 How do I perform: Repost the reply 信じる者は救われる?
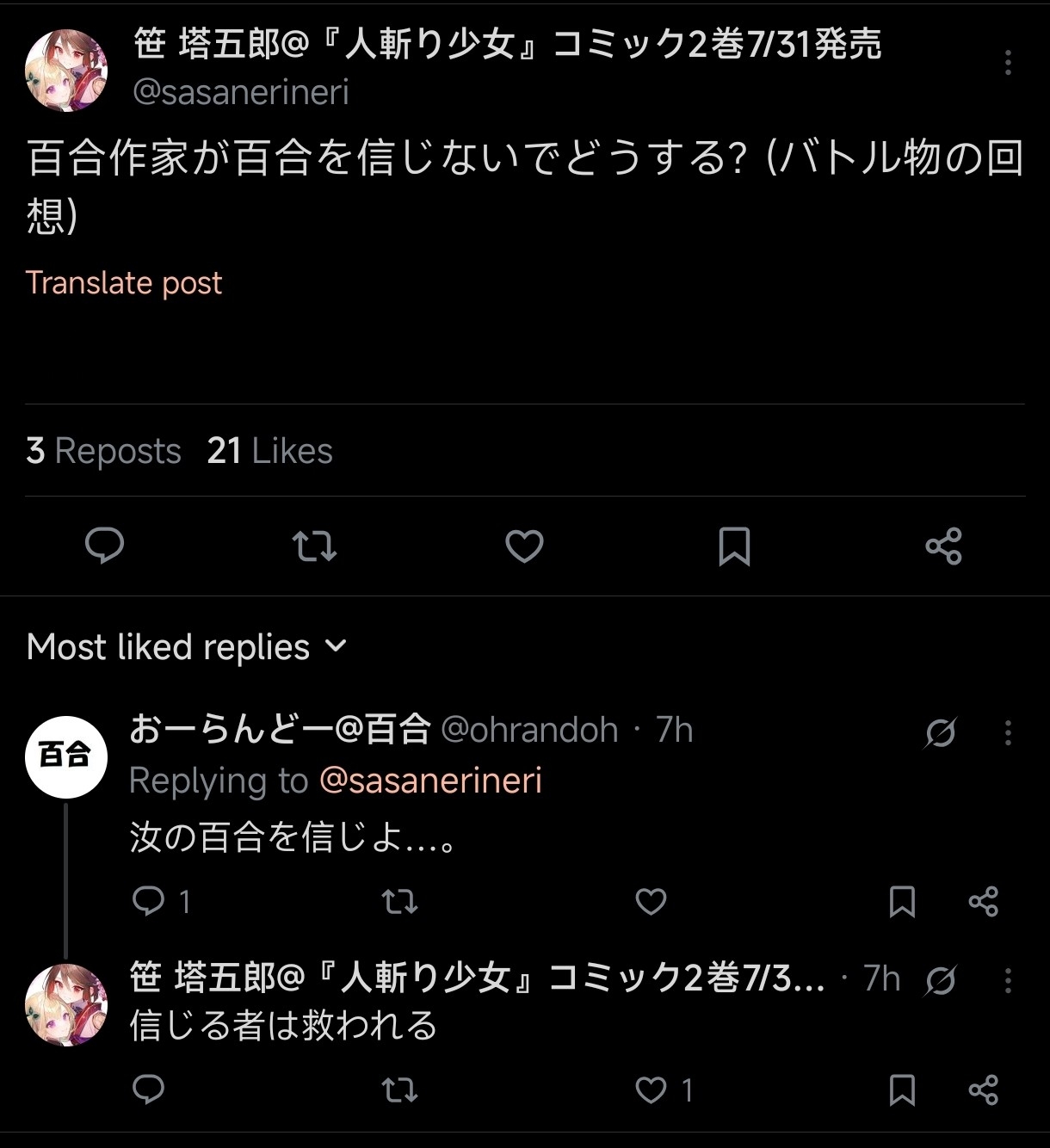coord(399,1090)
